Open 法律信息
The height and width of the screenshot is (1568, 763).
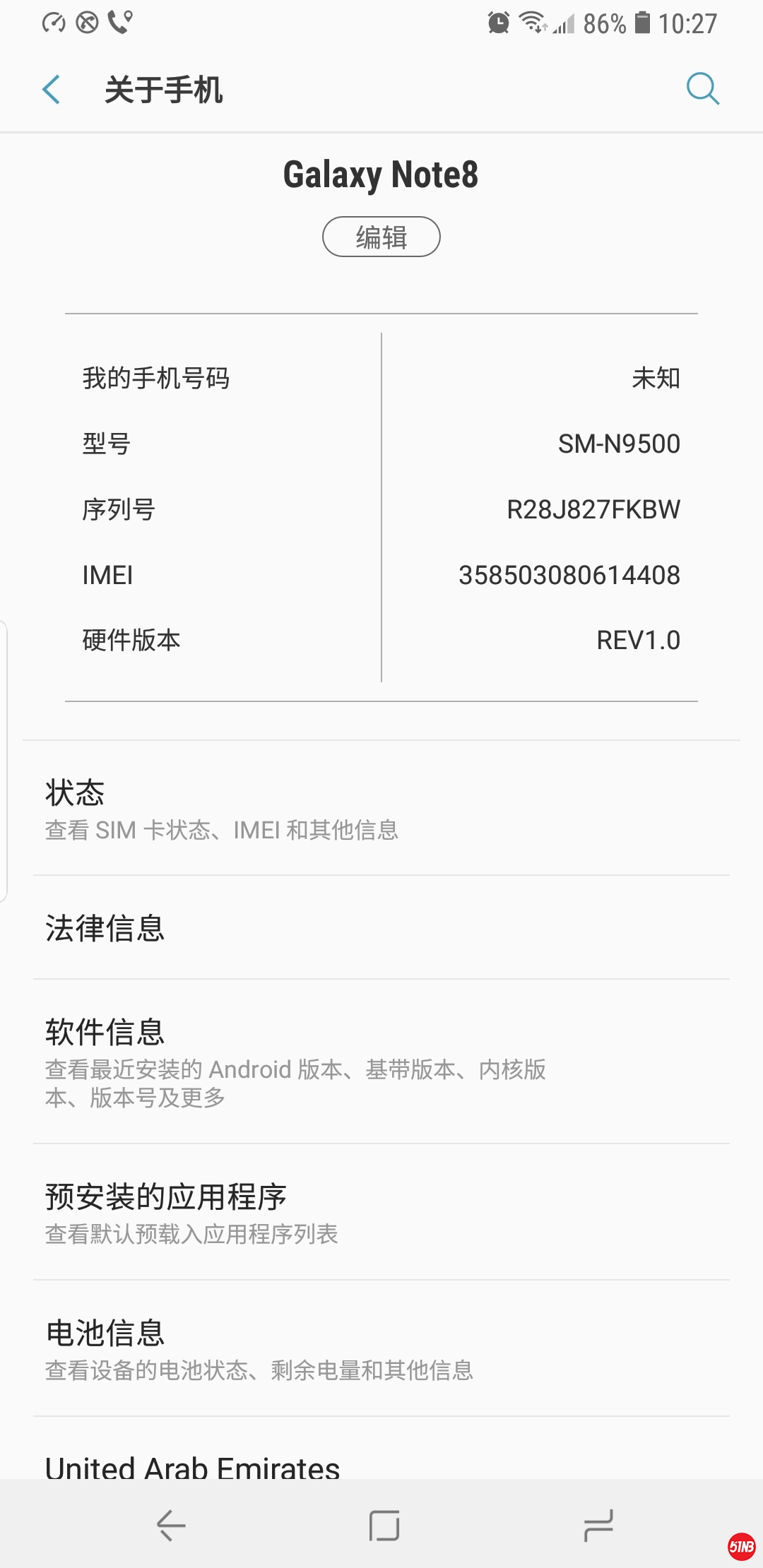pos(381,928)
